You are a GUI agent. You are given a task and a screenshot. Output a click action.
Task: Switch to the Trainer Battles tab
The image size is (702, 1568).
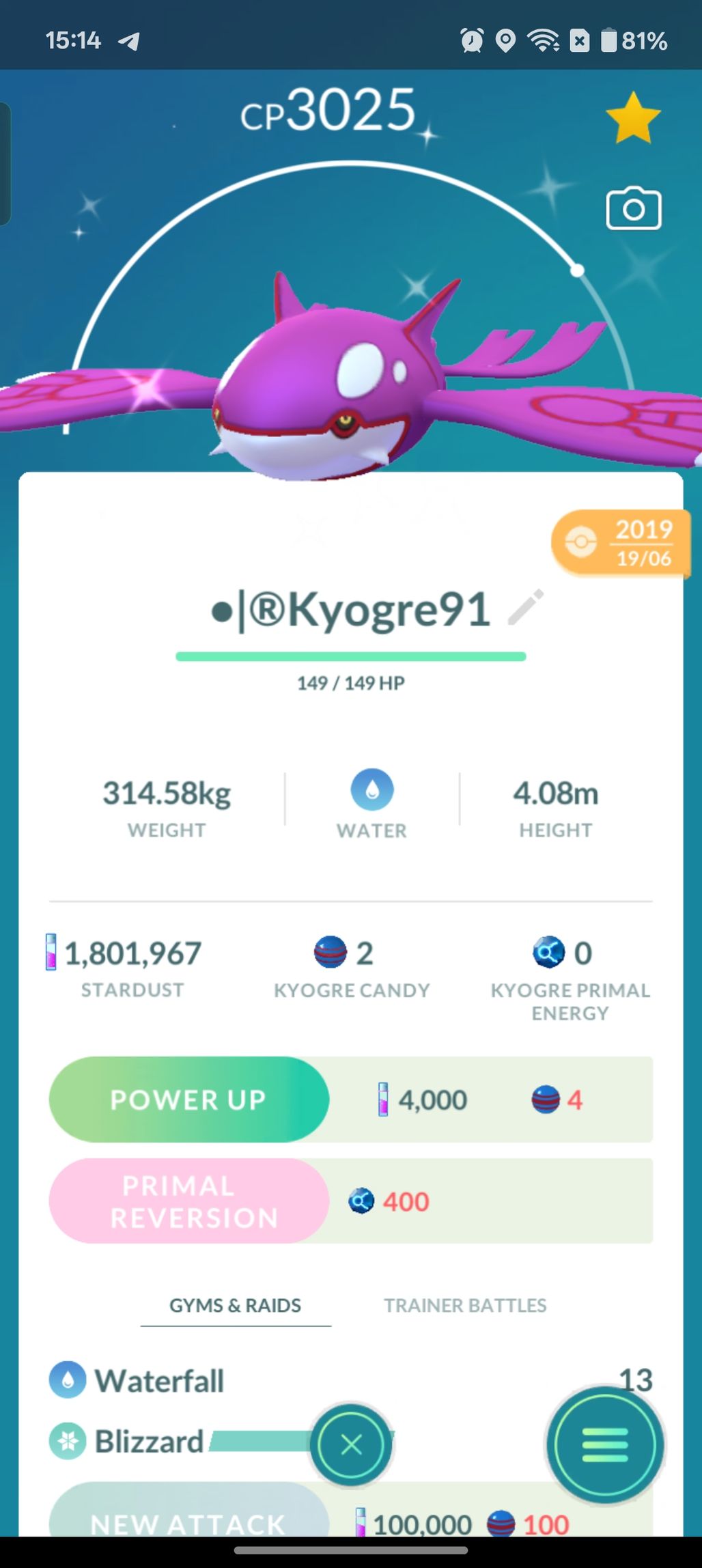coord(465,1305)
